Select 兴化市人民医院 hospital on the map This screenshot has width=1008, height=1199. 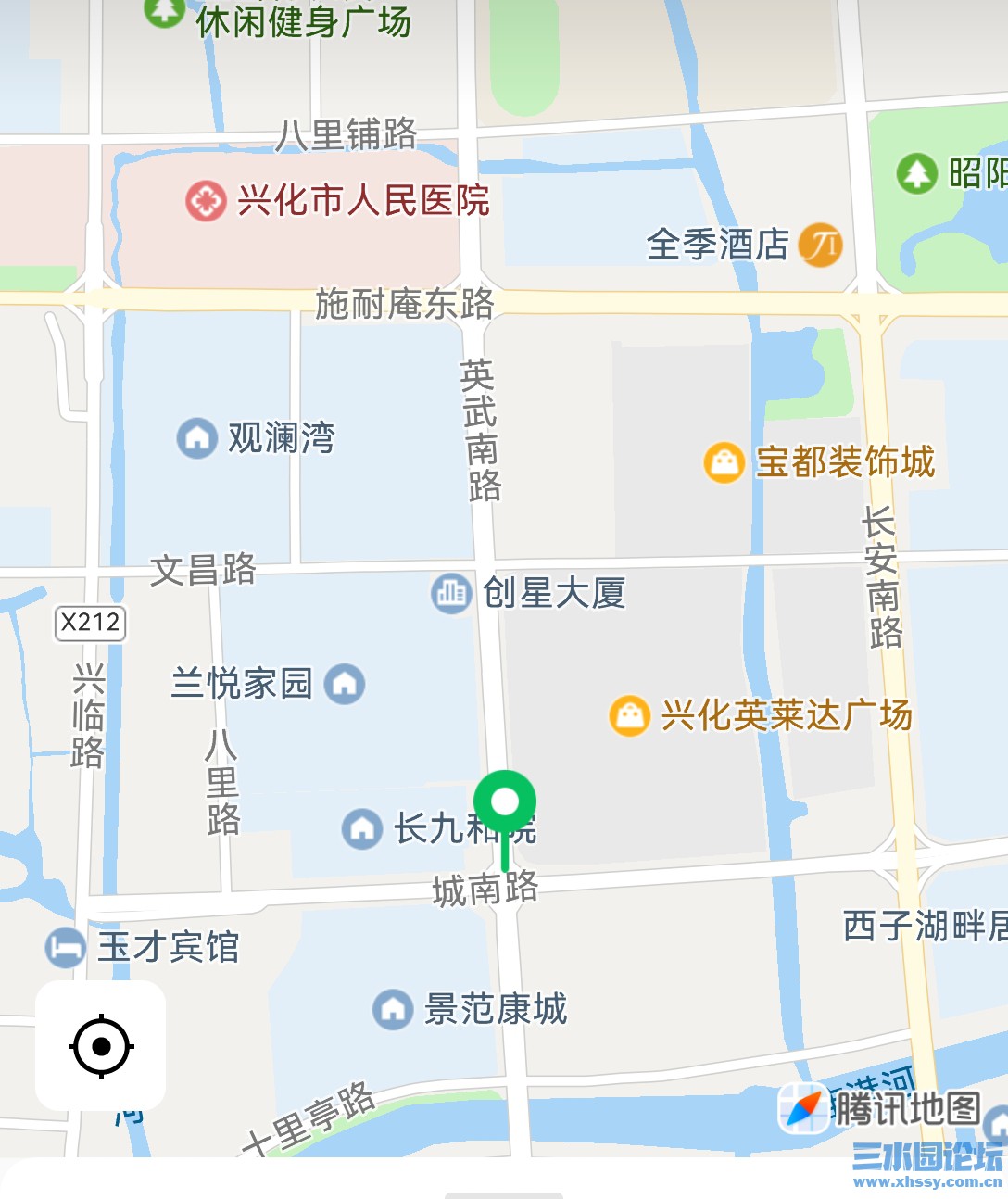coord(206,201)
